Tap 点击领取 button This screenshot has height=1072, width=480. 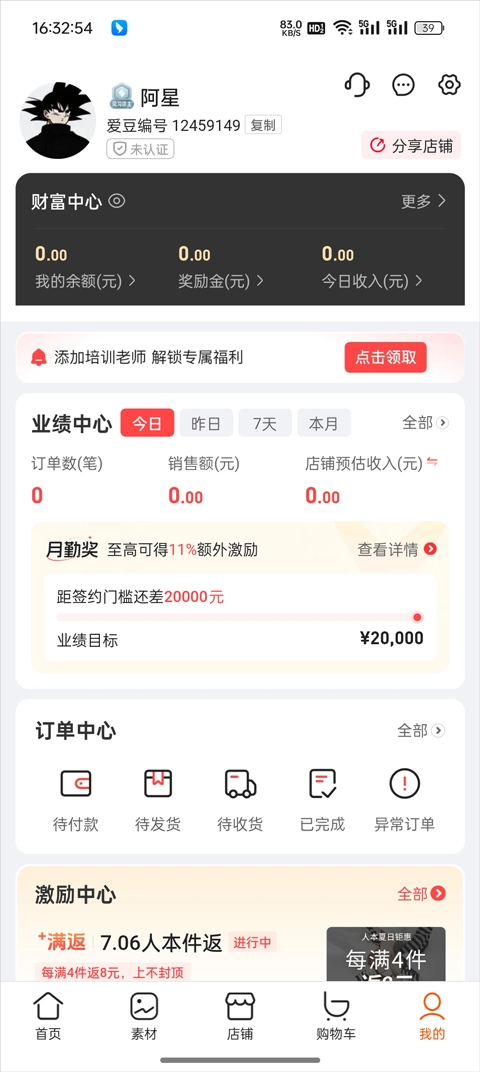tap(386, 358)
